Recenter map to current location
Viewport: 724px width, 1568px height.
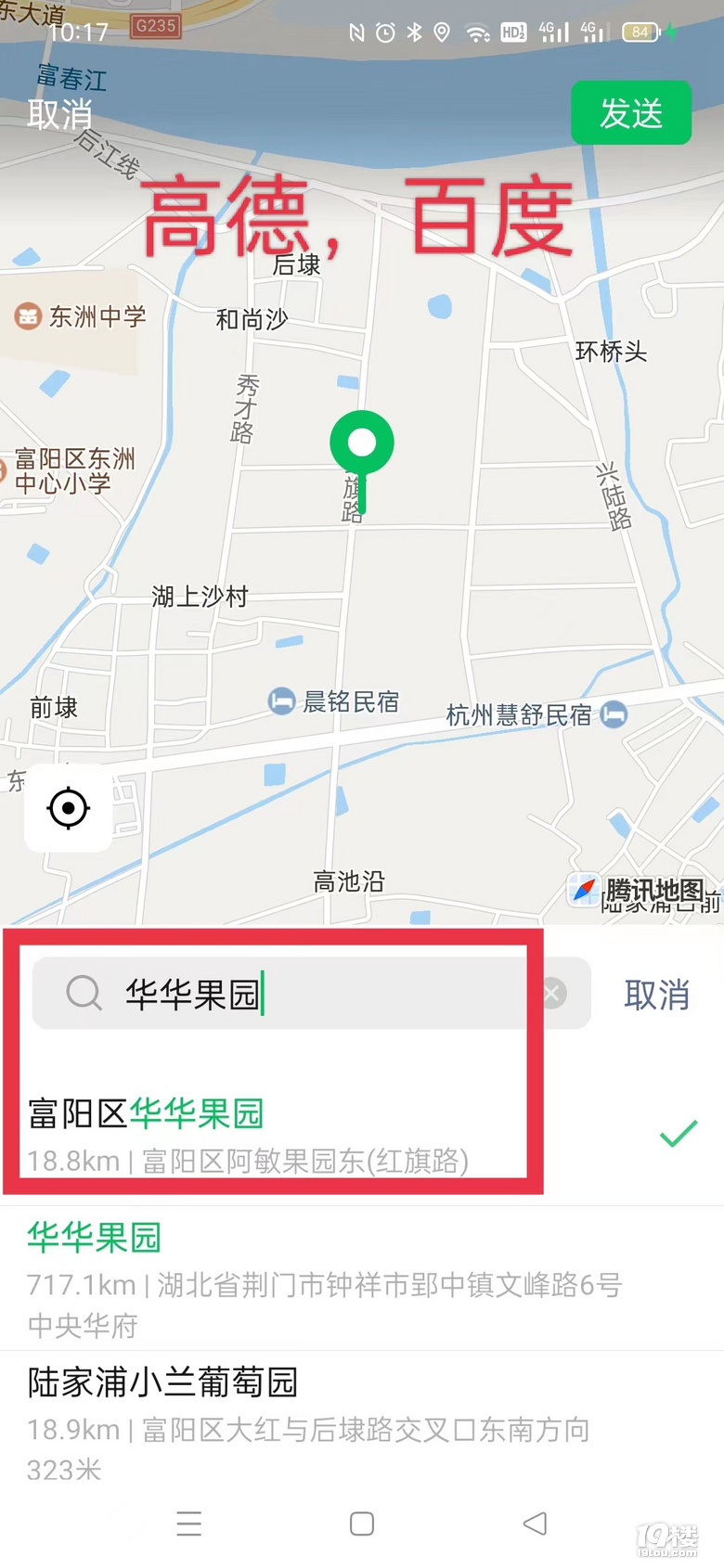click(68, 808)
